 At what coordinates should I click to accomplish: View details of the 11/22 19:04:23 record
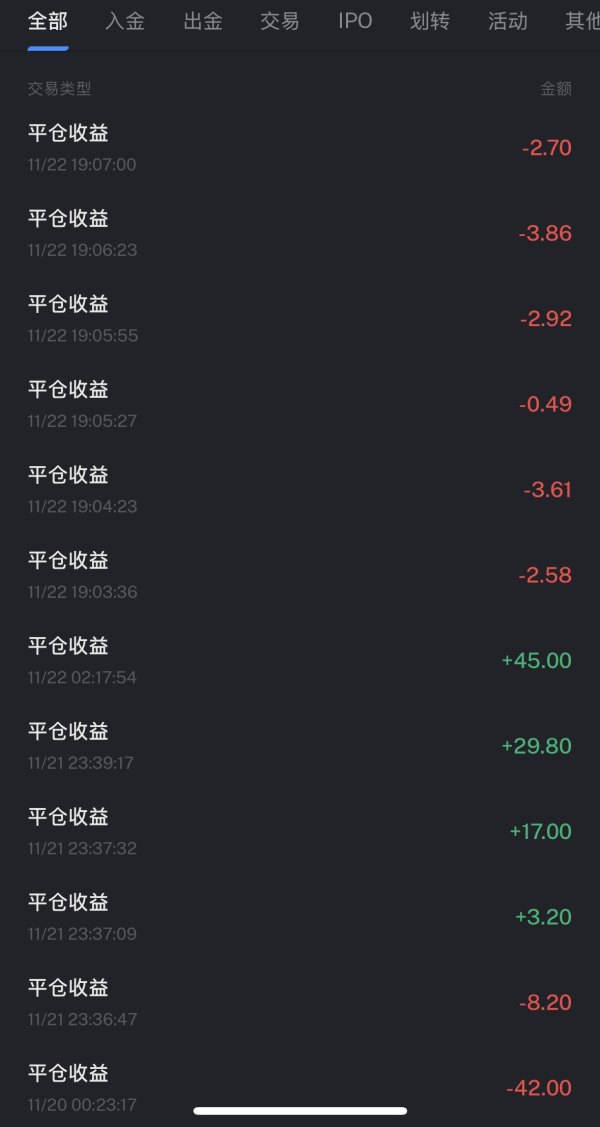(300, 489)
